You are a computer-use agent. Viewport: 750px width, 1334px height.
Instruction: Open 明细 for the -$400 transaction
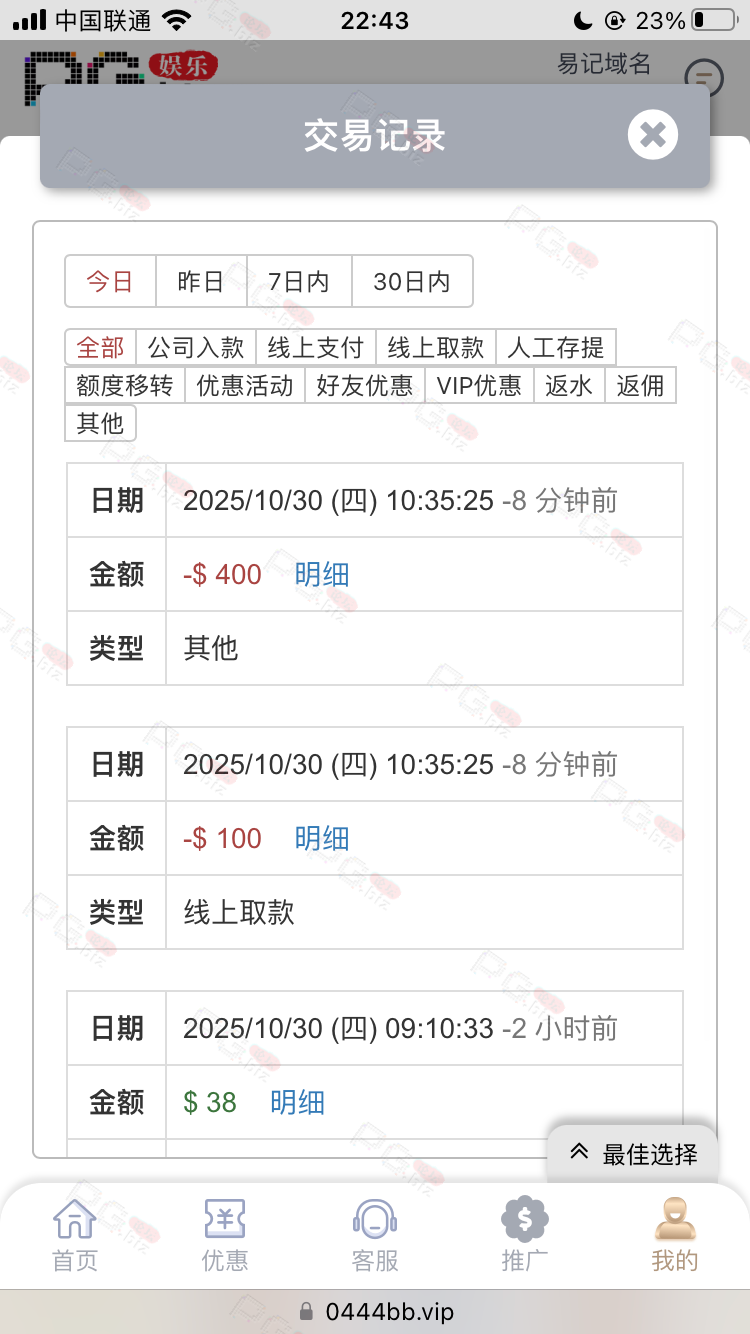(x=322, y=575)
